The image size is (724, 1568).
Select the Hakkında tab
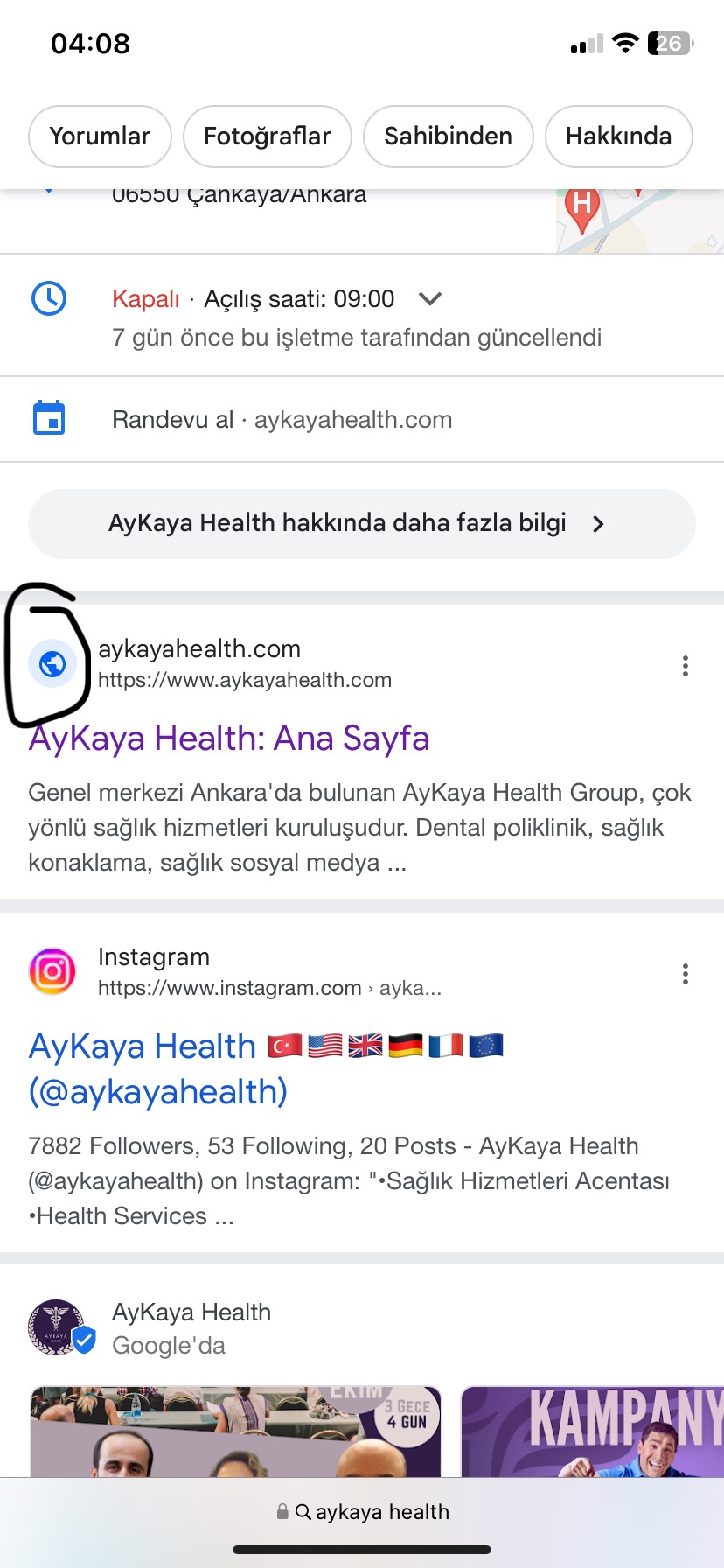click(618, 136)
